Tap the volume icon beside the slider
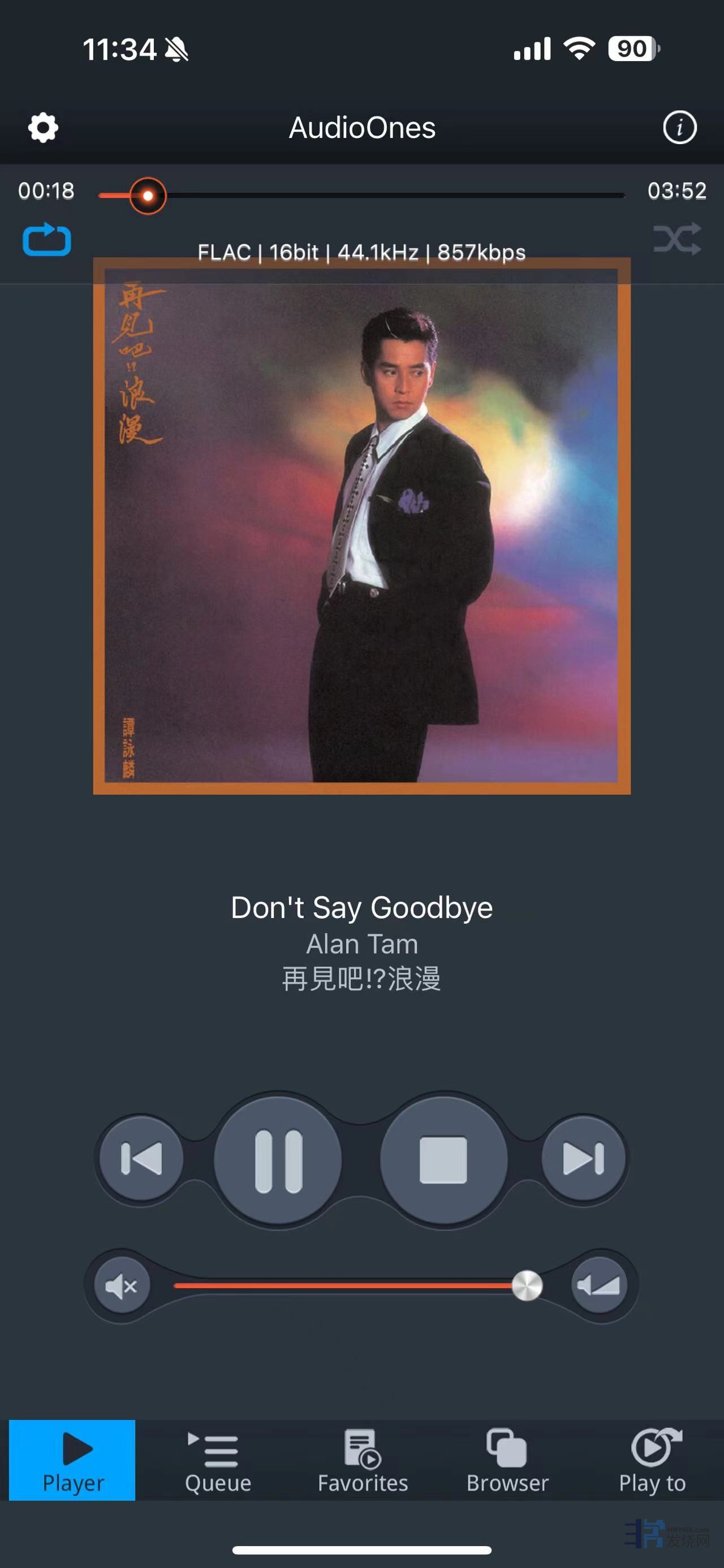724x1568 pixels. (599, 1285)
